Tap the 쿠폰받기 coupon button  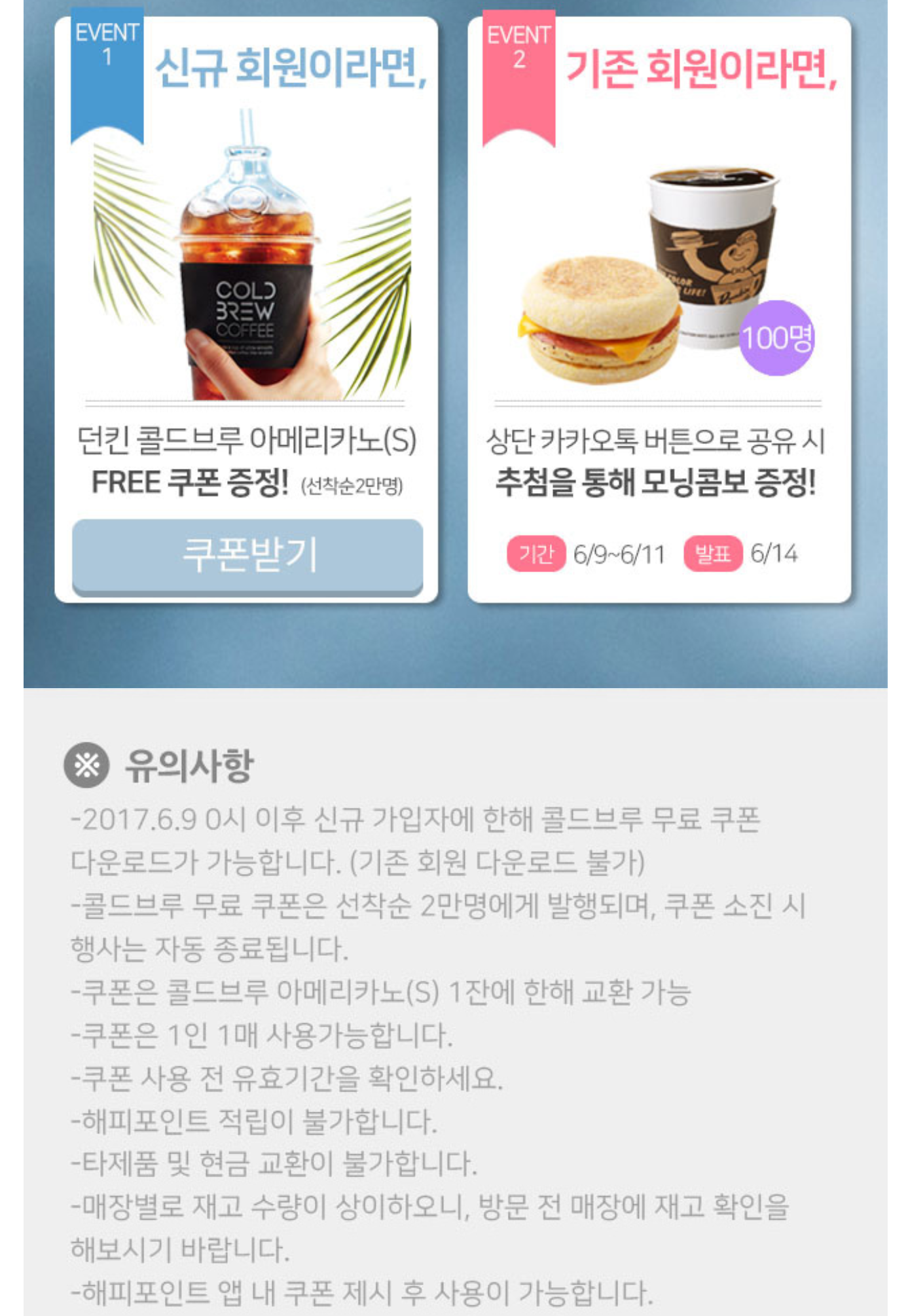tap(247, 555)
